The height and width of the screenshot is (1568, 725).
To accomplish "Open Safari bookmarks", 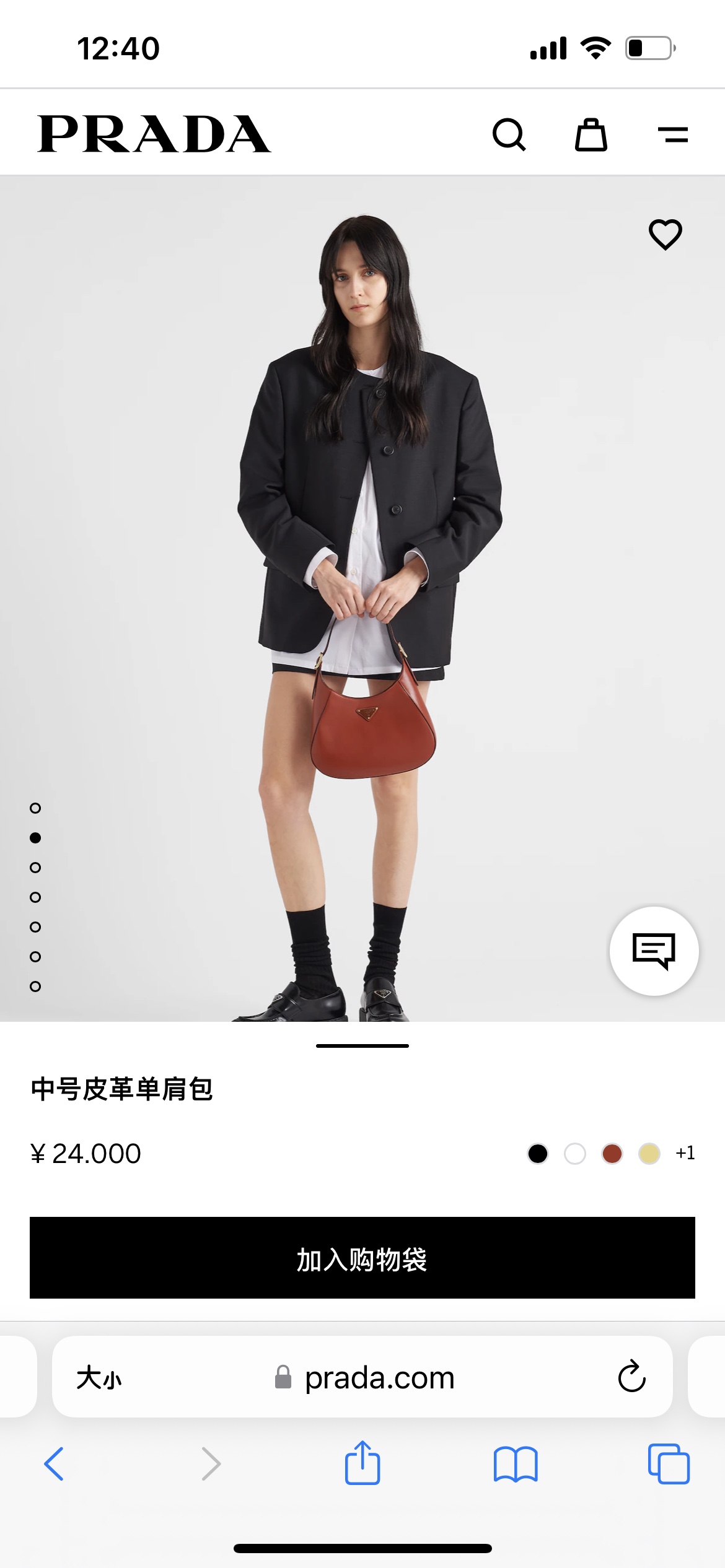I will [x=516, y=1464].
